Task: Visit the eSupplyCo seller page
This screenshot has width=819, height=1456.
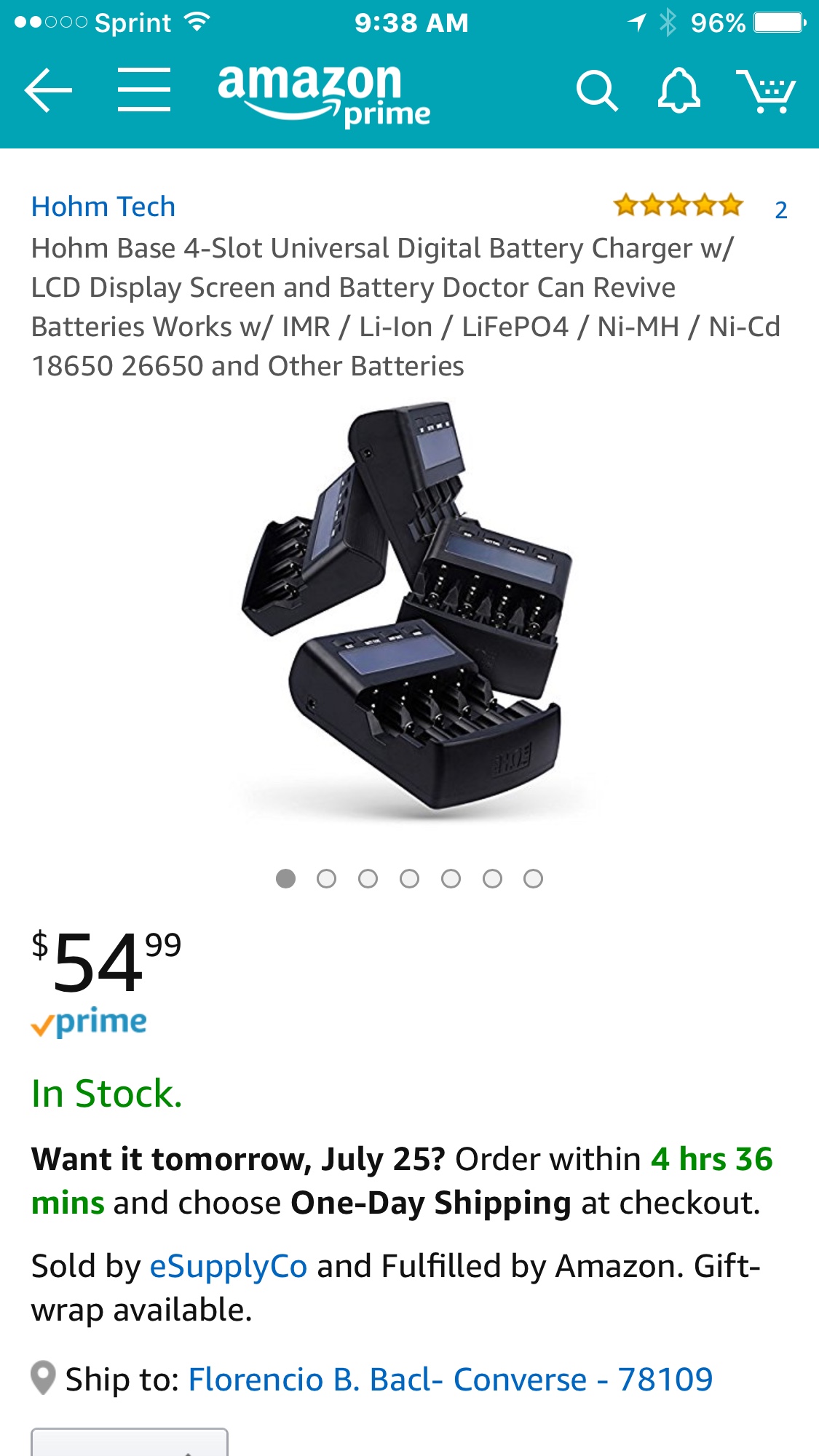Action: pos(228,1266)
